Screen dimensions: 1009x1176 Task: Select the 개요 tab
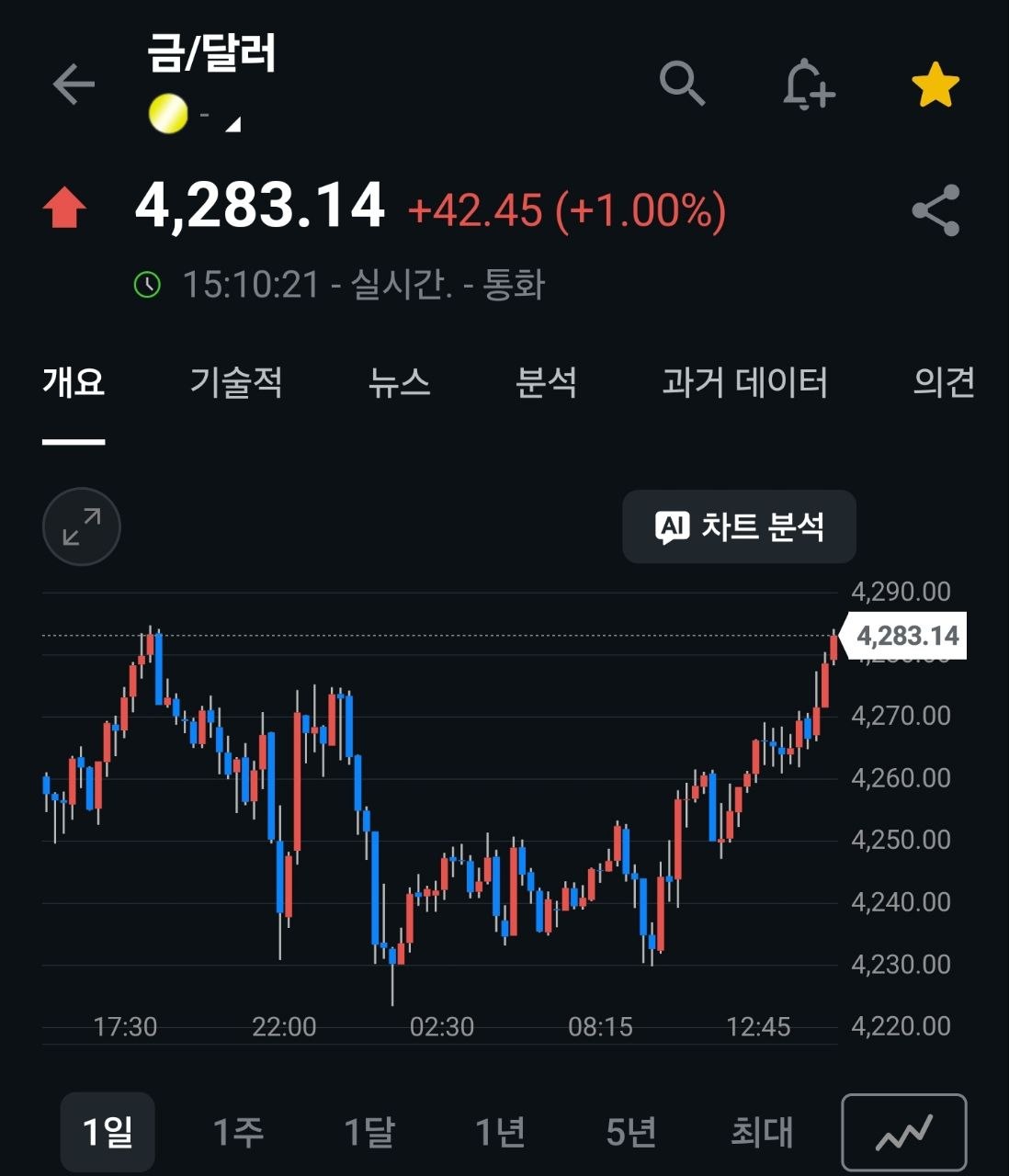pyautogui.click(x=74, y=382)
